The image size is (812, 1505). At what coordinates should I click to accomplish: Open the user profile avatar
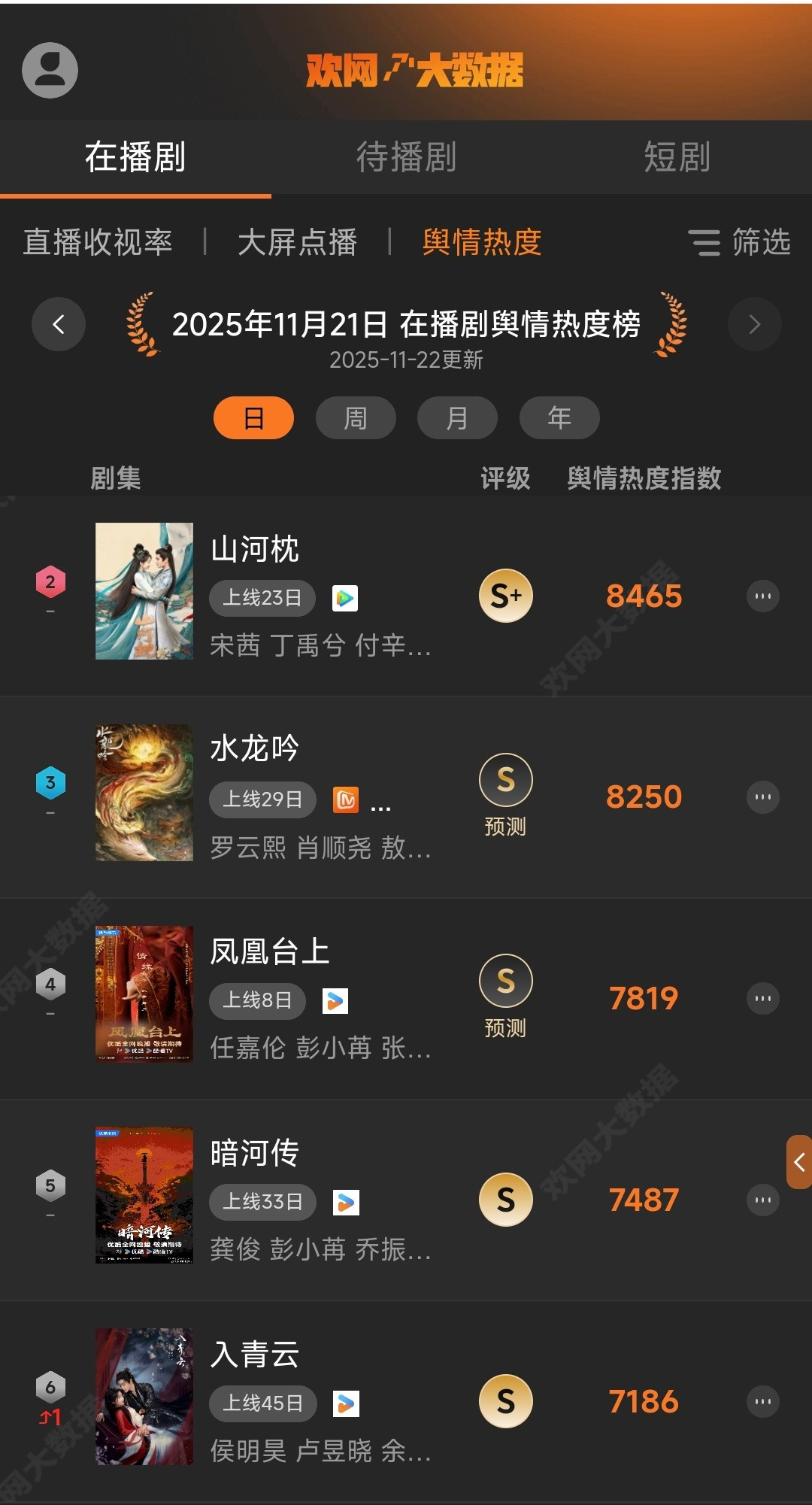coord(50,69)
